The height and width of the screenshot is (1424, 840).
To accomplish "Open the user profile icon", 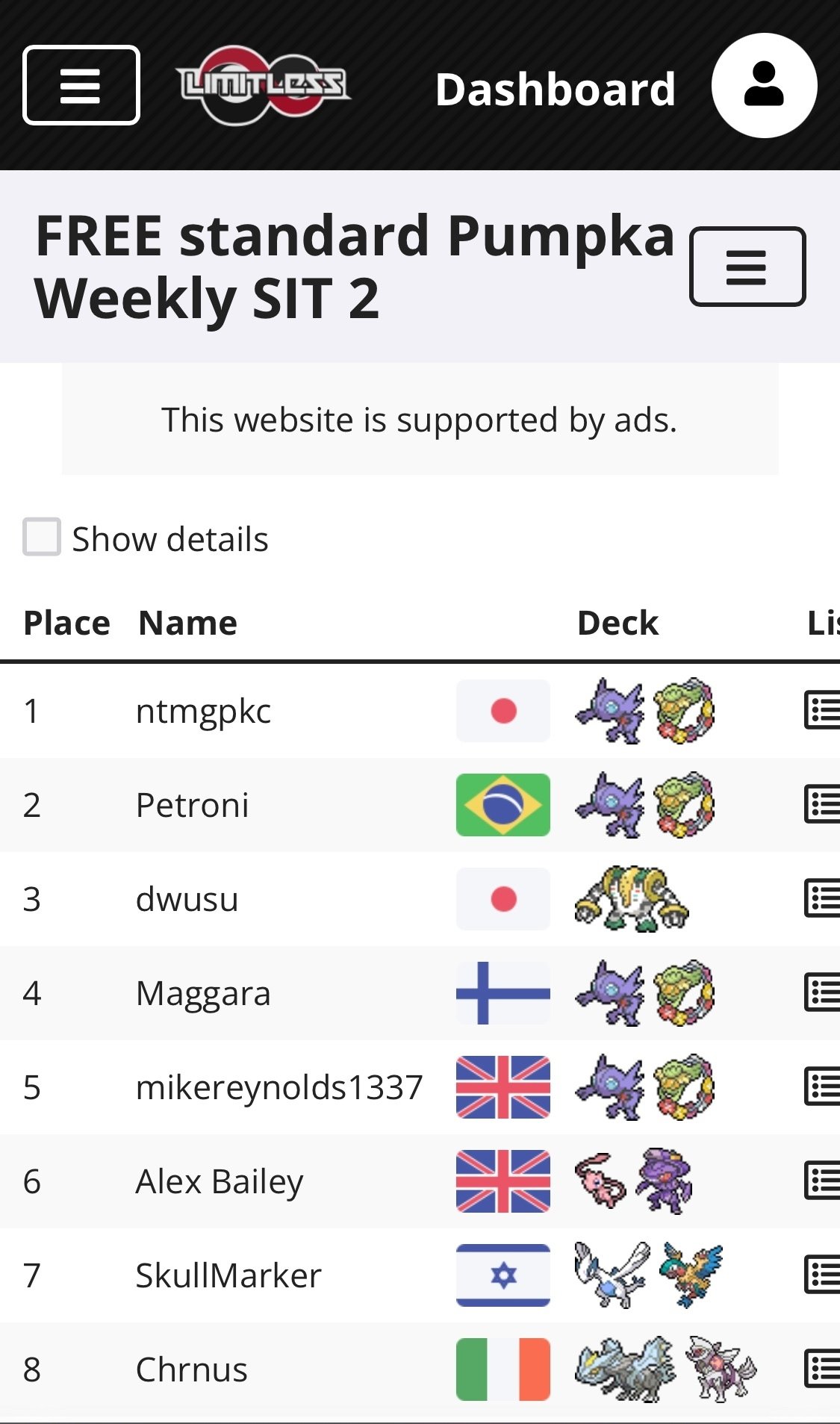I will pyautogui.click(x=763, y=85).
